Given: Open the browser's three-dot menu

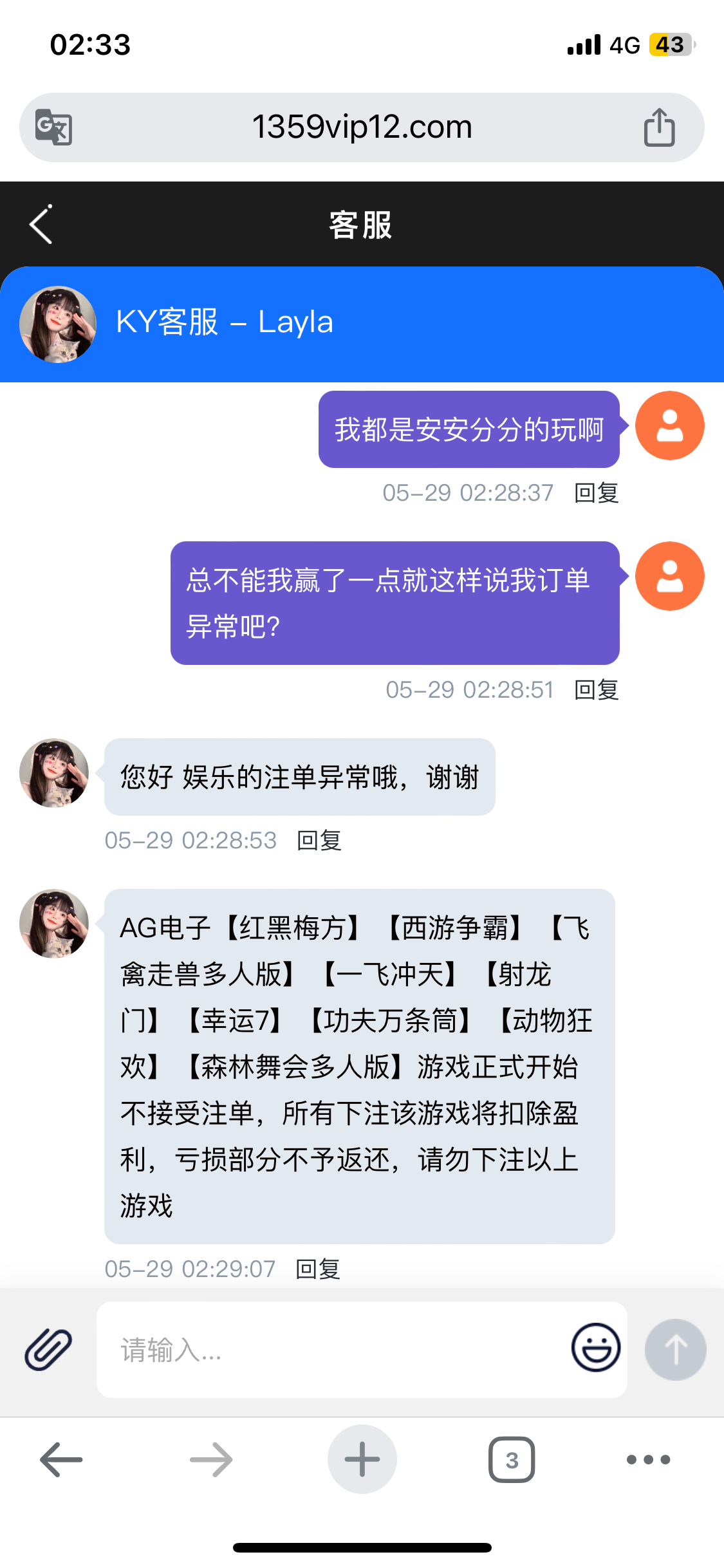Looking at the screenshot, I should (x=648, y=1460).
